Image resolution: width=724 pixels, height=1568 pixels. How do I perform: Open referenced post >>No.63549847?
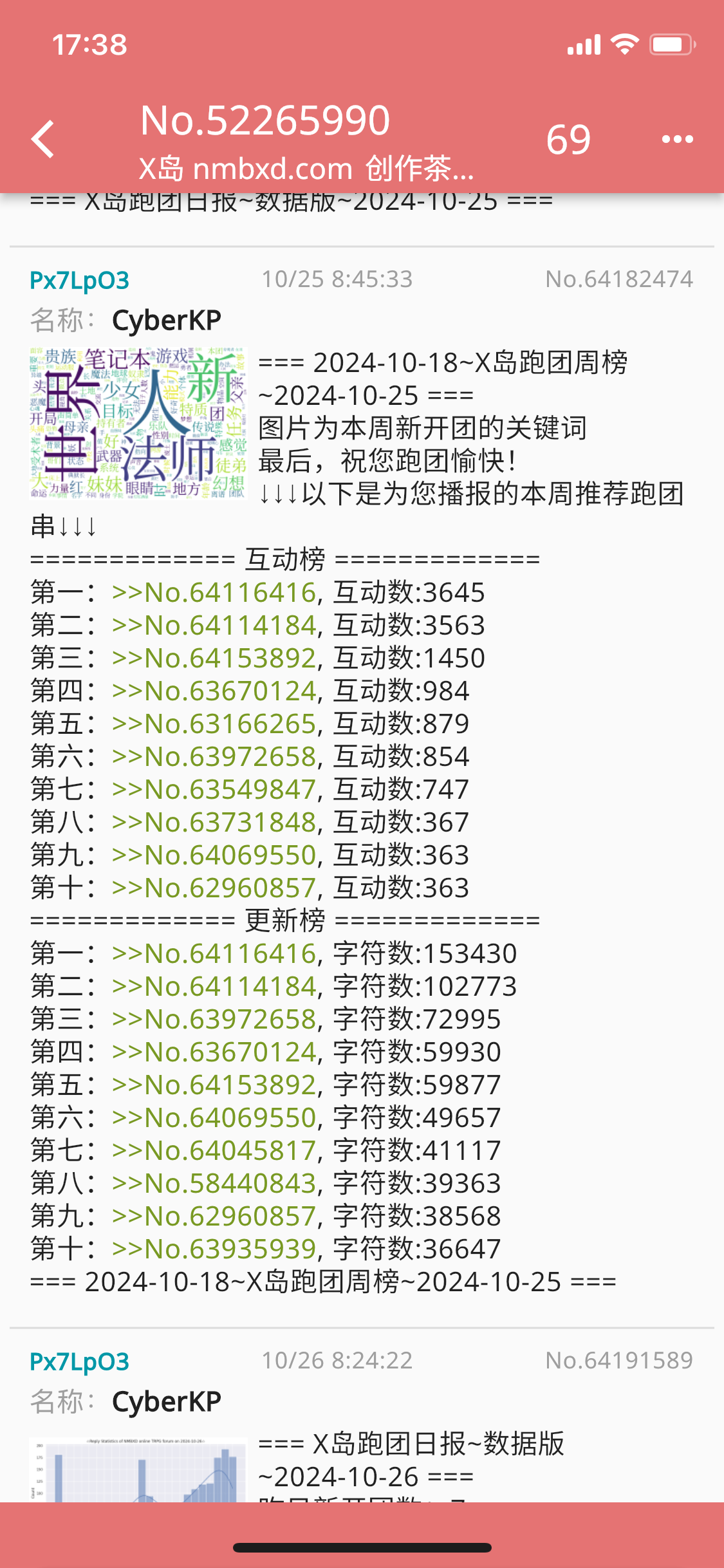pos(214,789)
